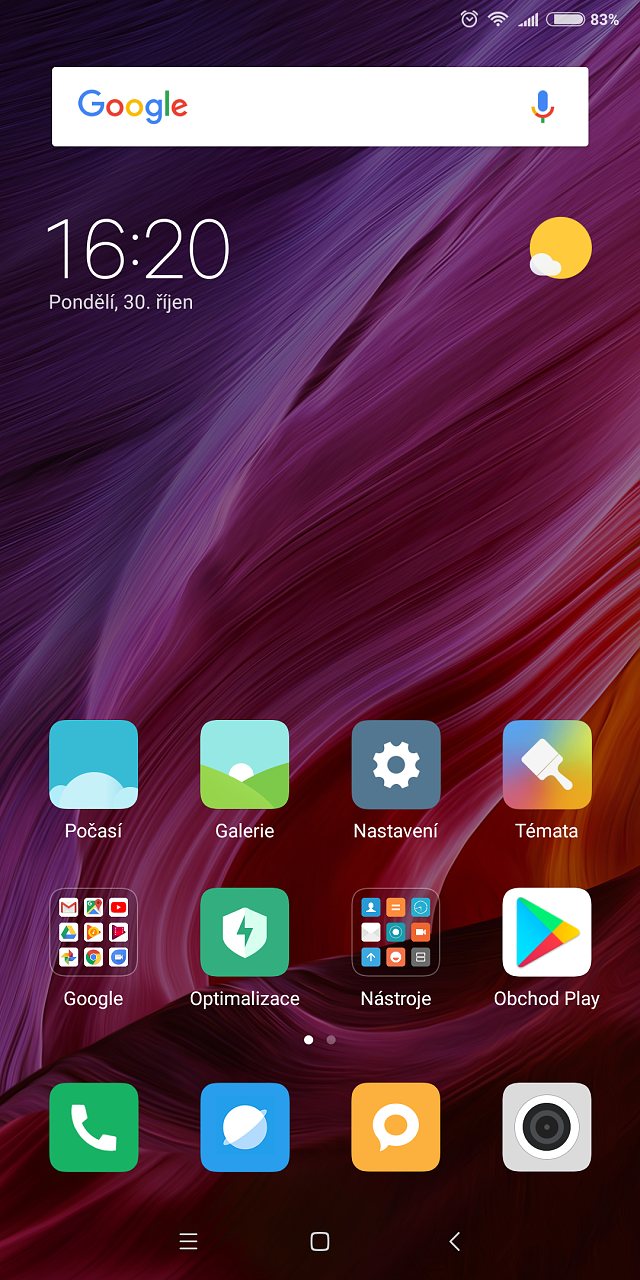Tap the system back button
Screen dimensions: 640x1280
(455, 1241)
